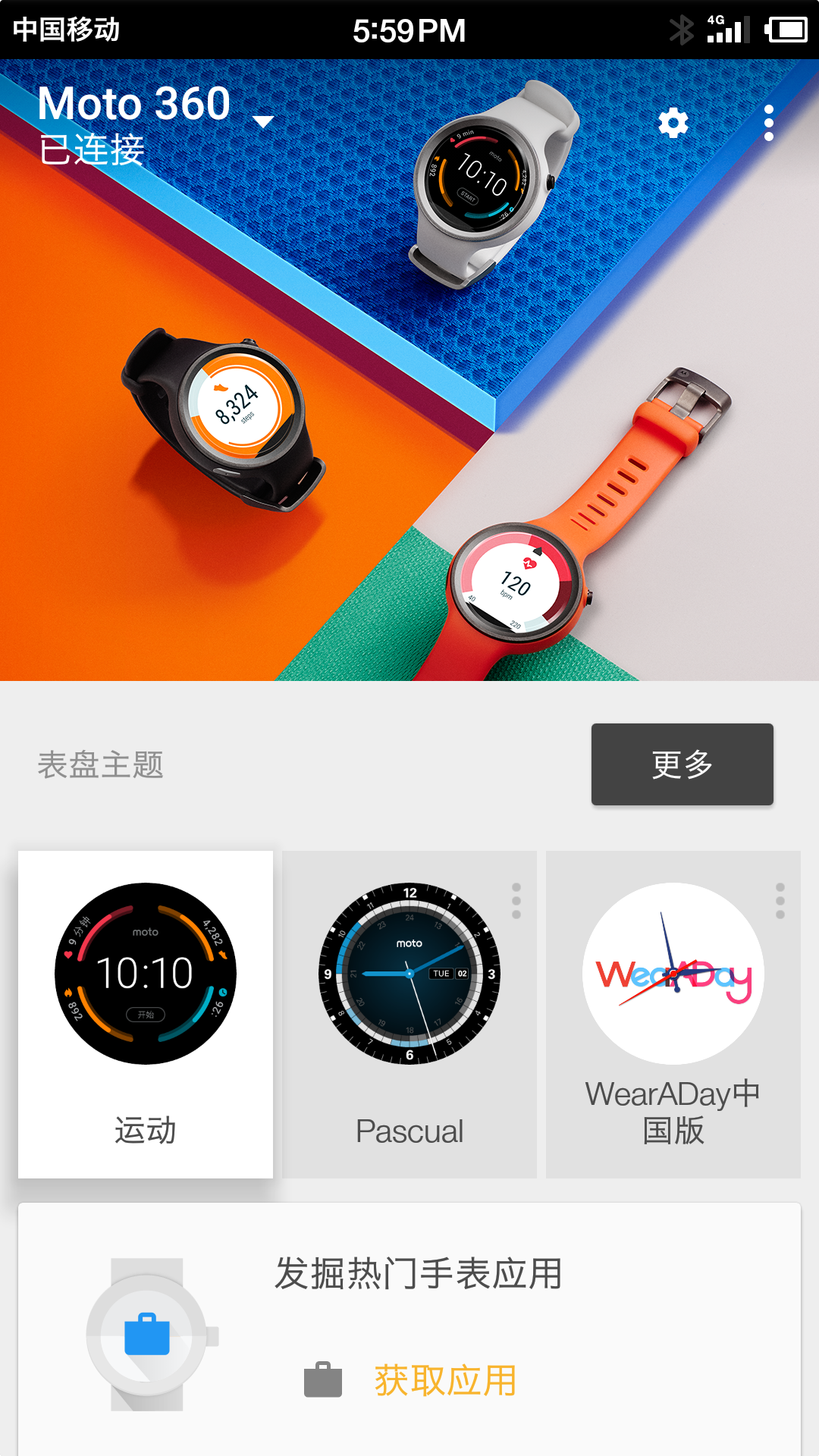Viewport: 819px width, 1456px height.
Task: Open options menu on WearADay中国版 card
Action: point(780,901)
